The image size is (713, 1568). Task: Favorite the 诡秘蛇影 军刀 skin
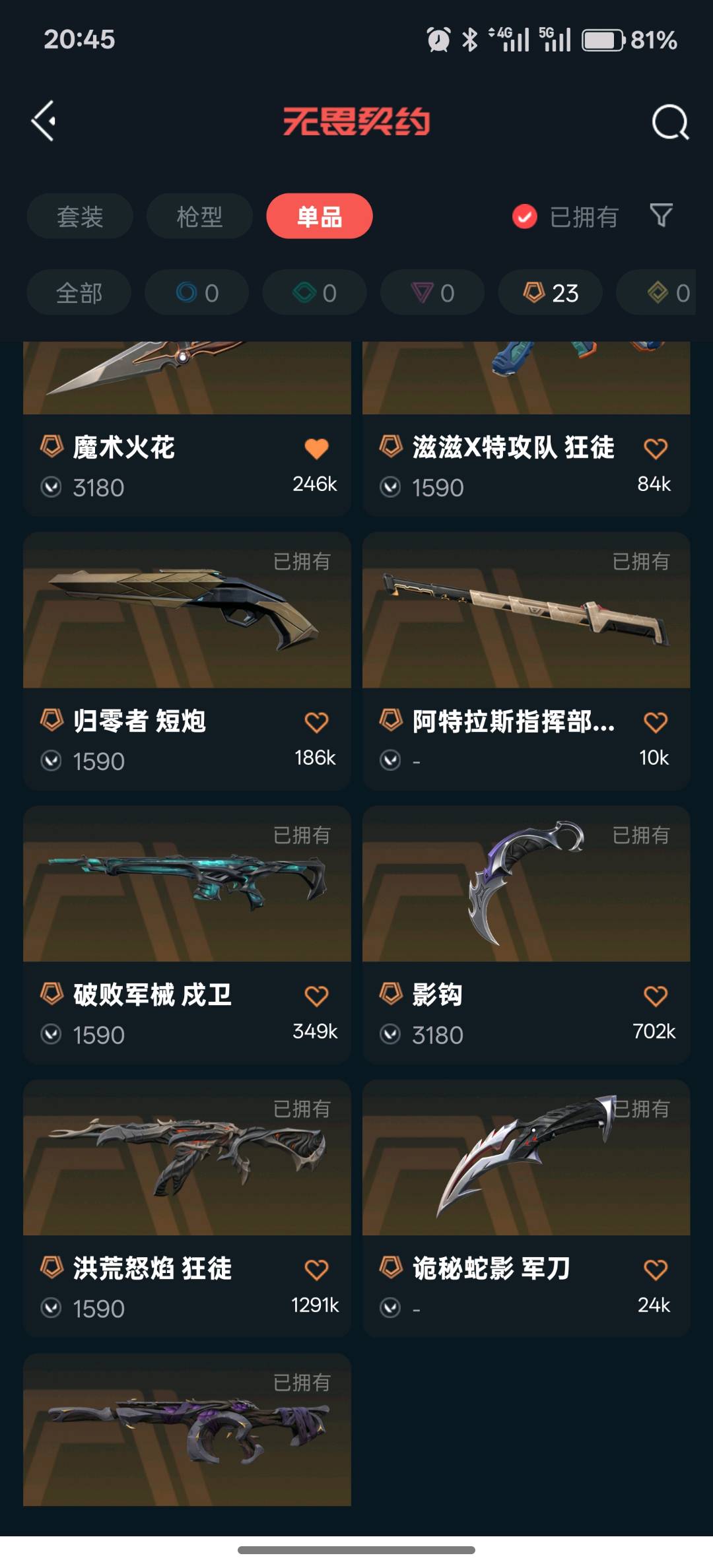click(x=656, y=1270)
